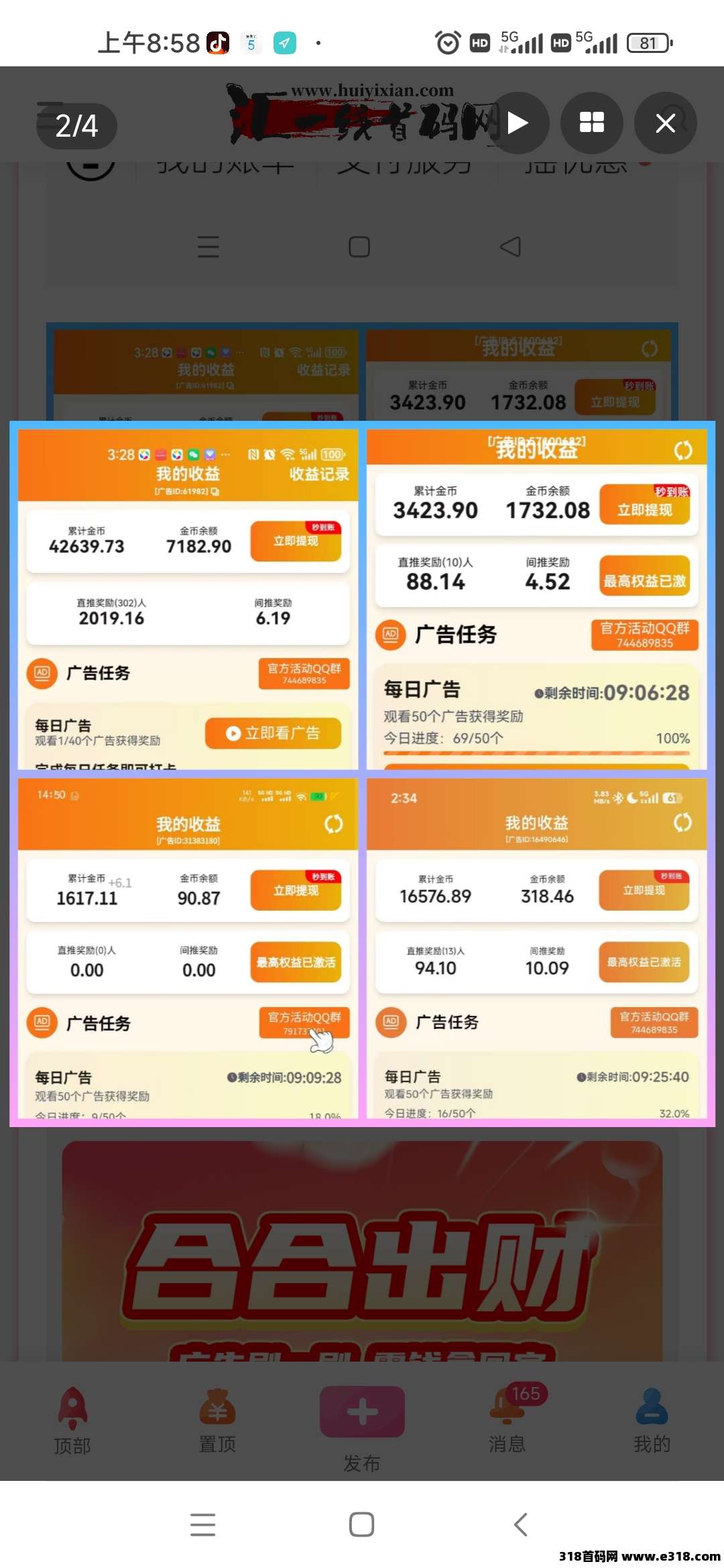Tap the refresh icon beside 我的收益
The image size is (724, 1568).
(x=682, y=450)
